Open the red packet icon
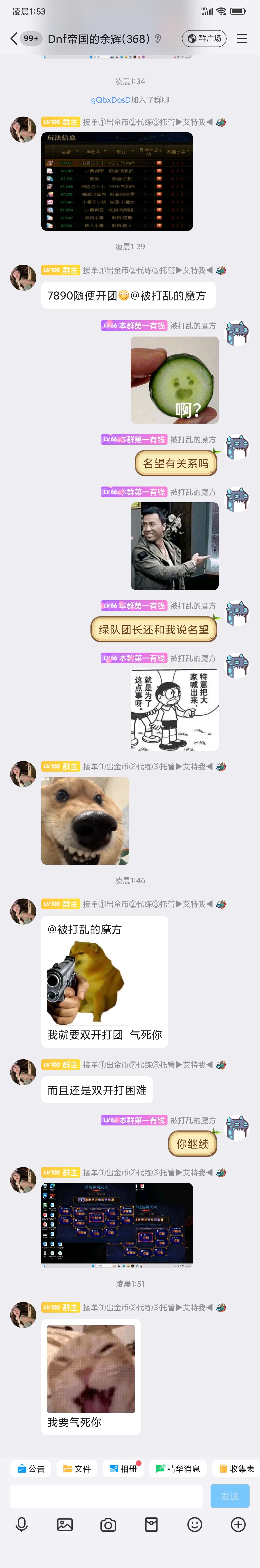Screen dimensions: 260x1568 (151, 1525)
